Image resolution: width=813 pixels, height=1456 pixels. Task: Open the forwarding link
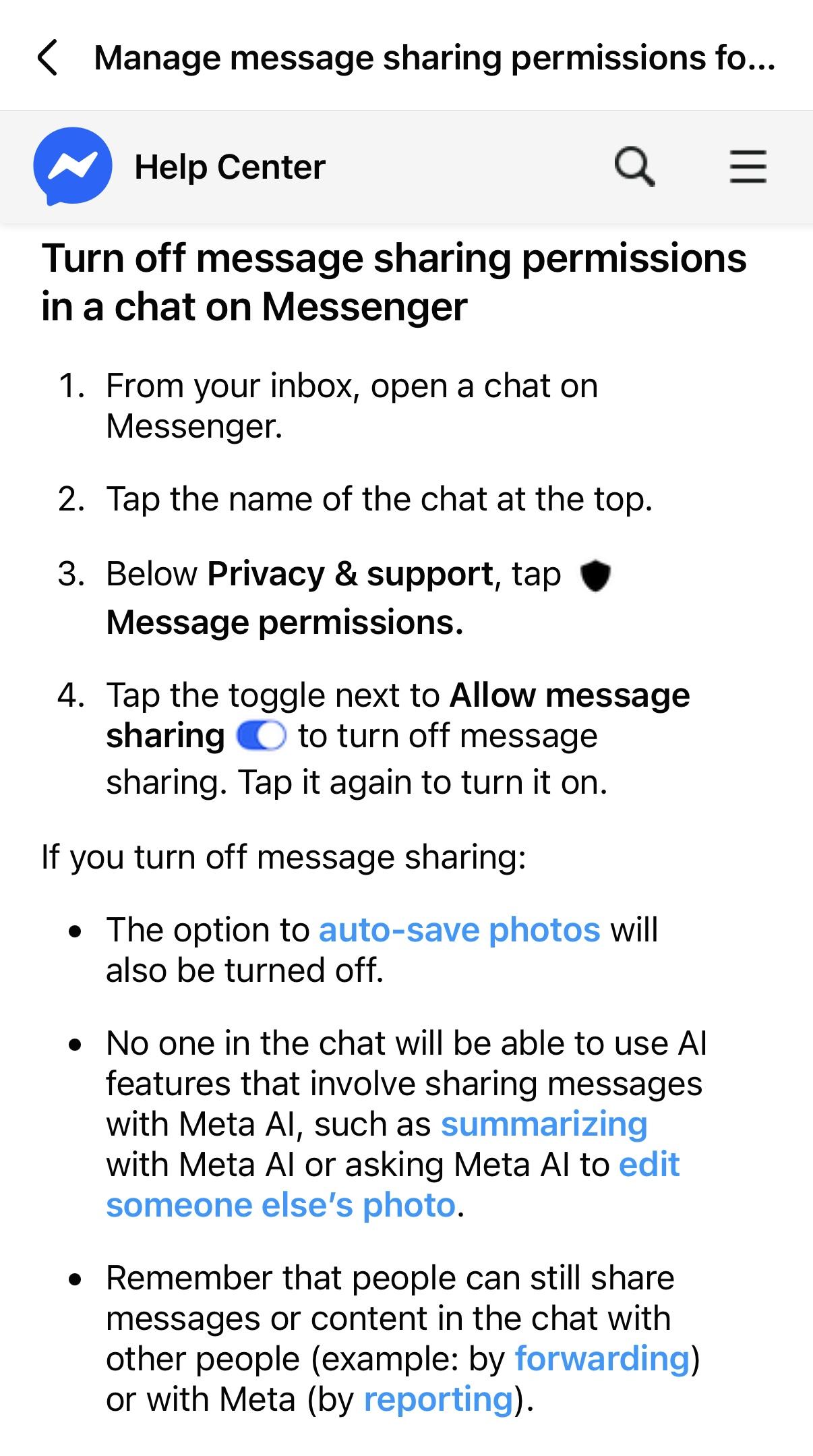point(602,1359)
